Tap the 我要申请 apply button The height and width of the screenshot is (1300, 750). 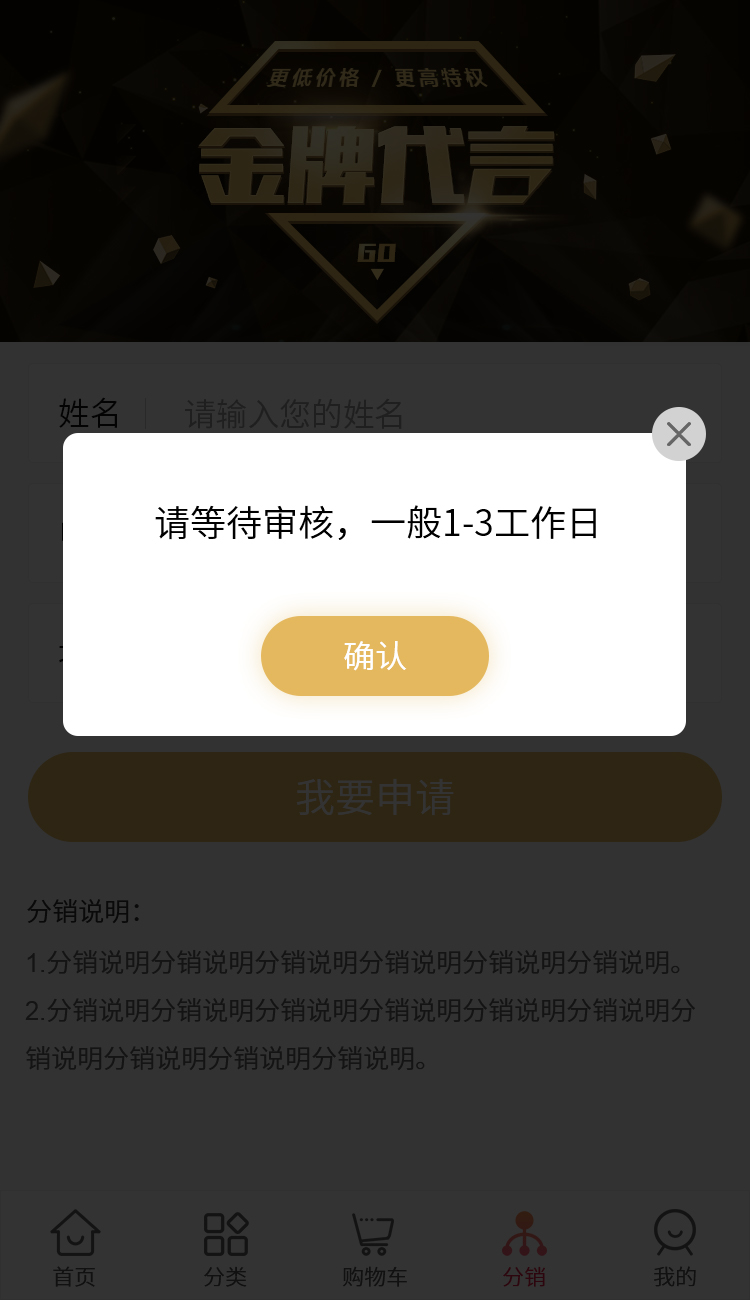tap(374, 797)
